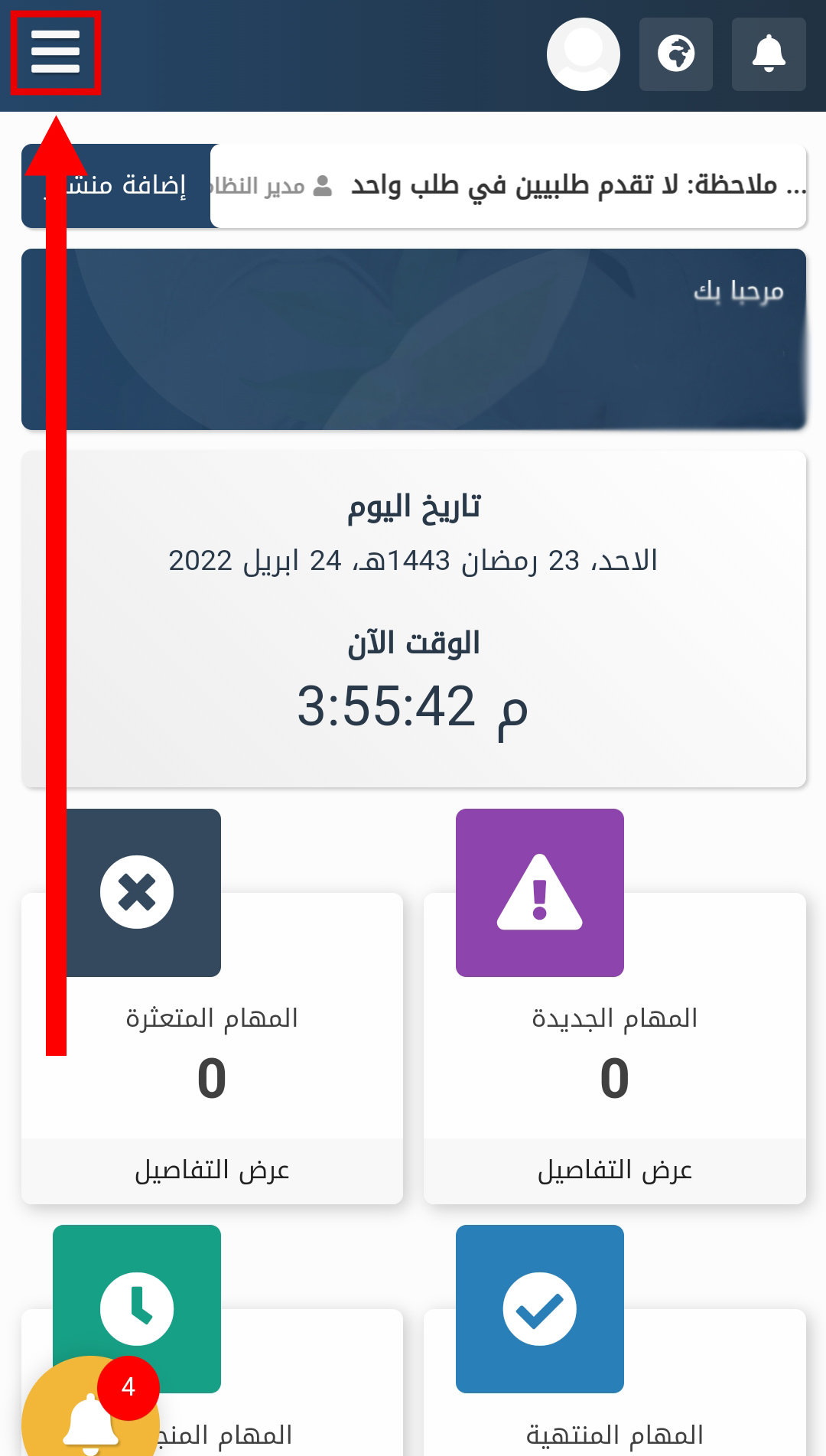Tap the إضافة منشور button
The image size is (826, 1456).
pos(116,186)
